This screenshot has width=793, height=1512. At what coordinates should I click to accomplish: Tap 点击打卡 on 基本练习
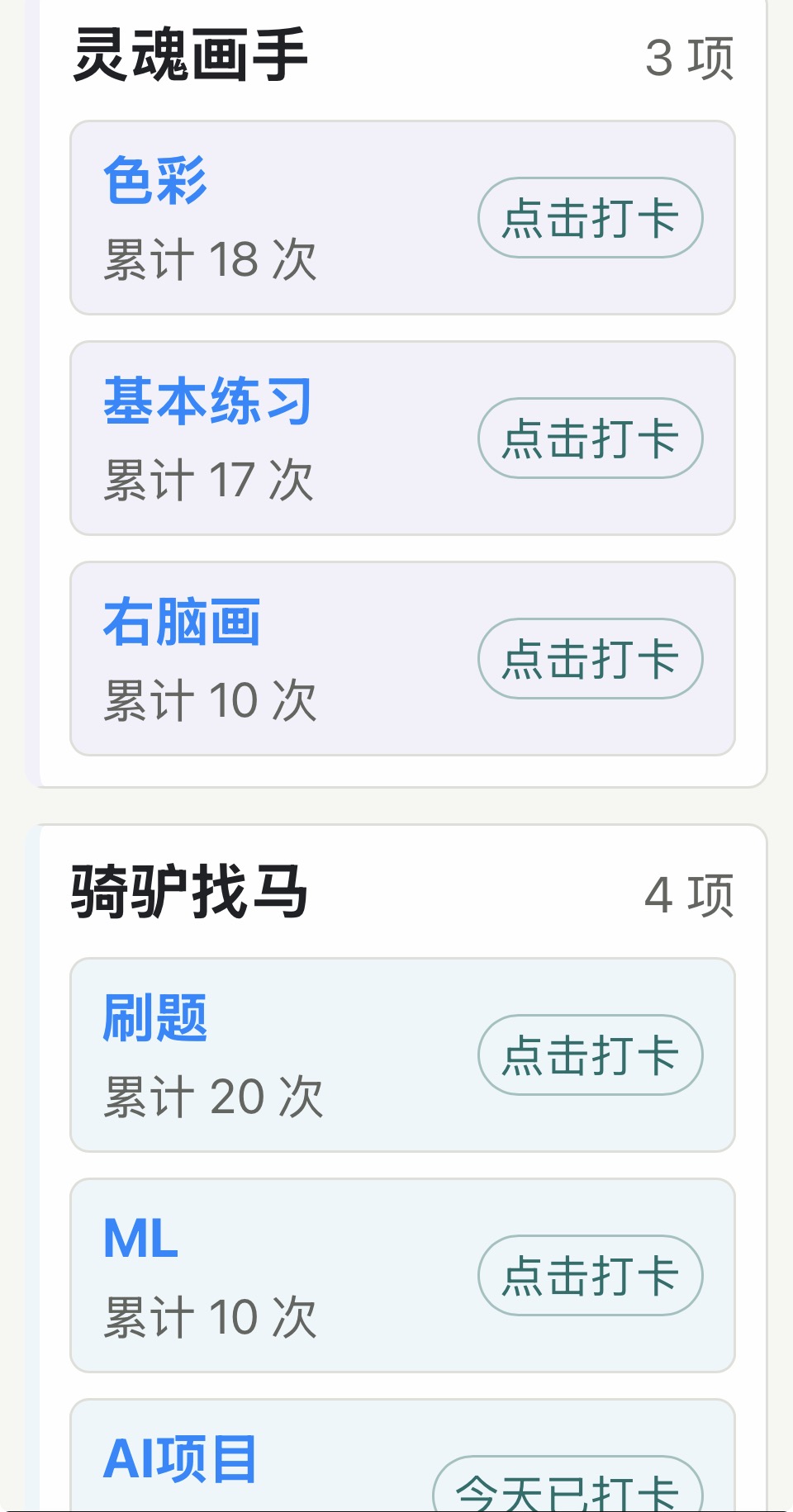coord(590,438)
